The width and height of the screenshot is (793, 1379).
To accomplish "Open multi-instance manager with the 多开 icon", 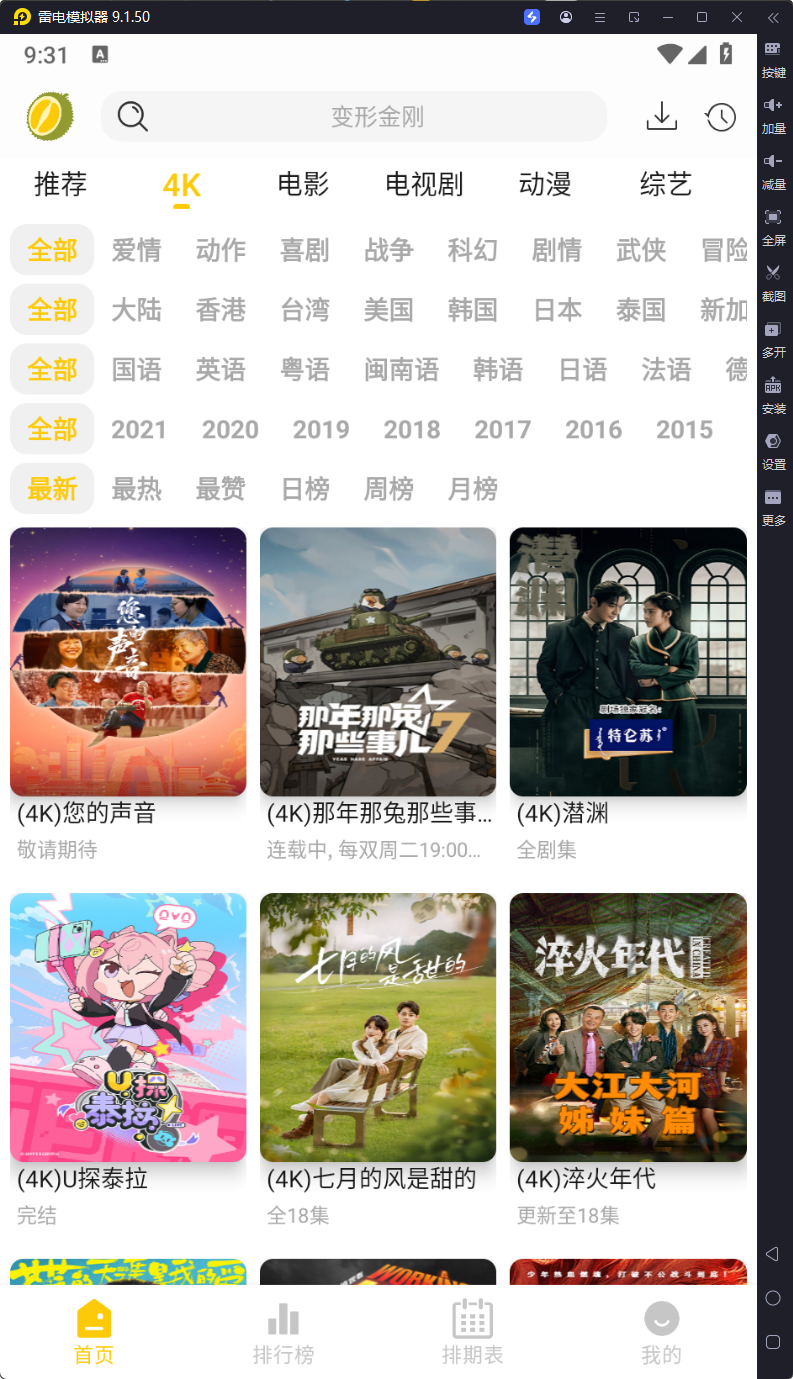I will click(773, 337).
